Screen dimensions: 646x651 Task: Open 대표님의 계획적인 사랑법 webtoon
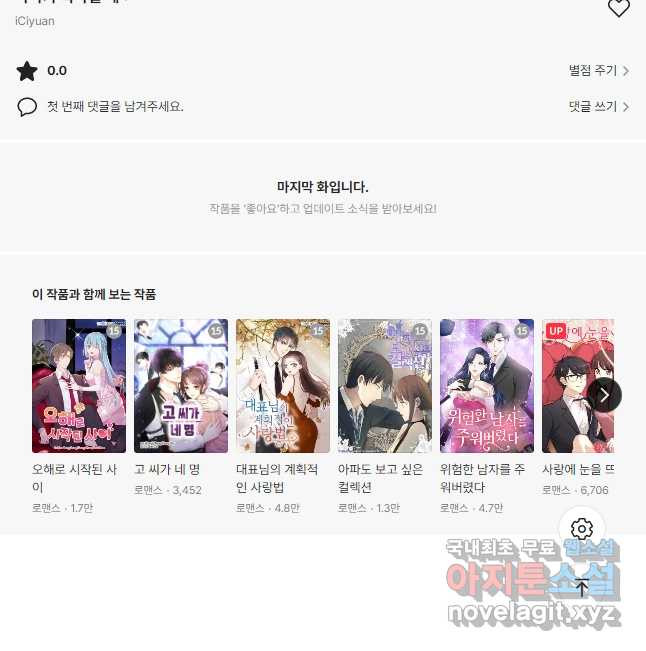283,386
